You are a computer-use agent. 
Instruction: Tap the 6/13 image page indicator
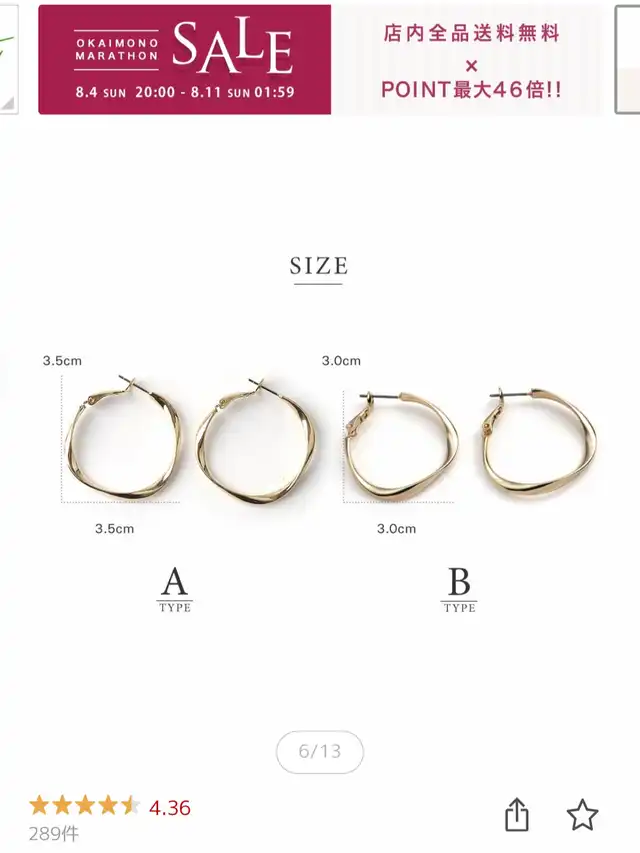[319, 752]
